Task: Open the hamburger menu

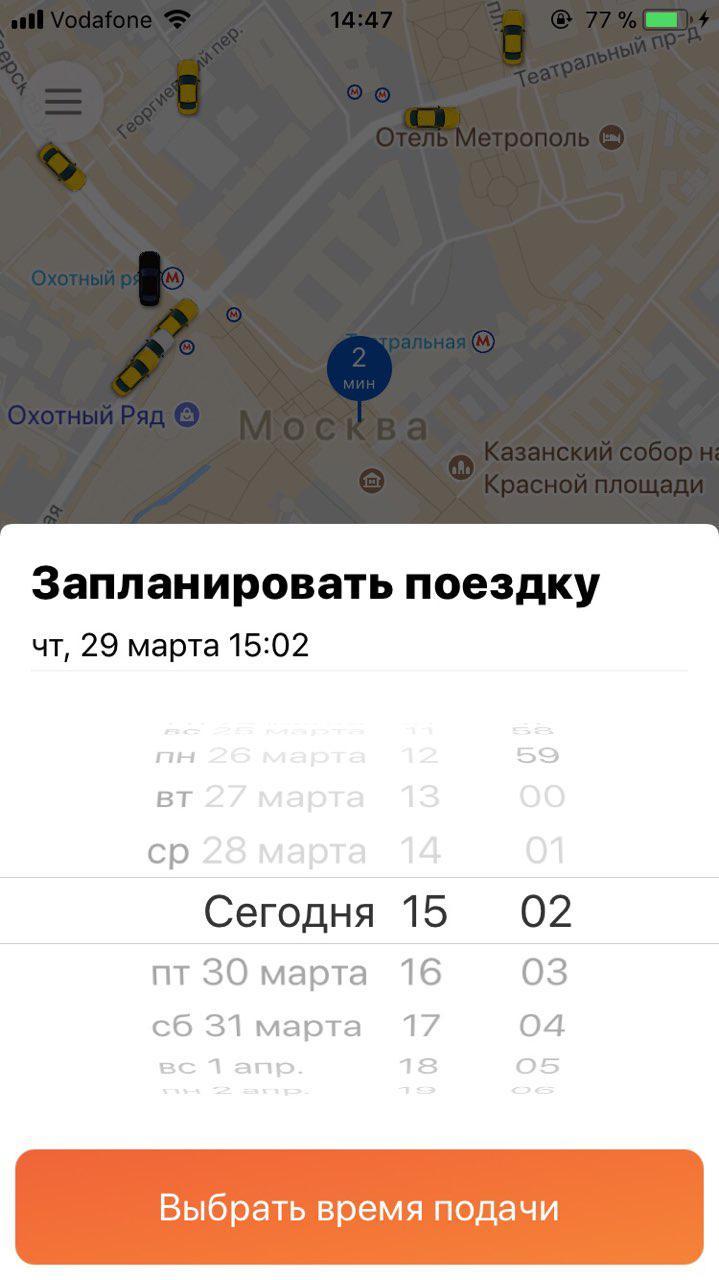Action: coord(62,101)
